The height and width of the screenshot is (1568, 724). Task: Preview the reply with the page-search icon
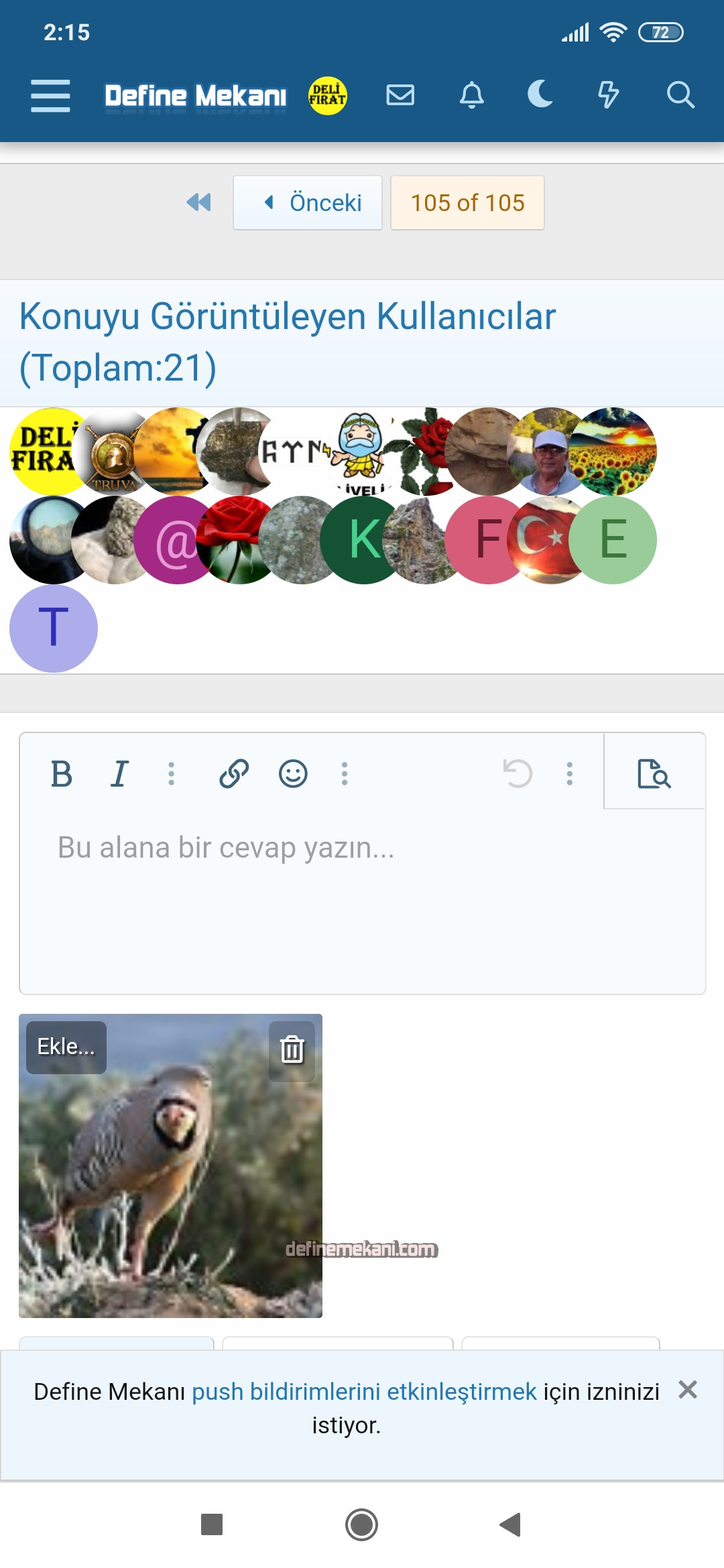click(x=654, y=773)
